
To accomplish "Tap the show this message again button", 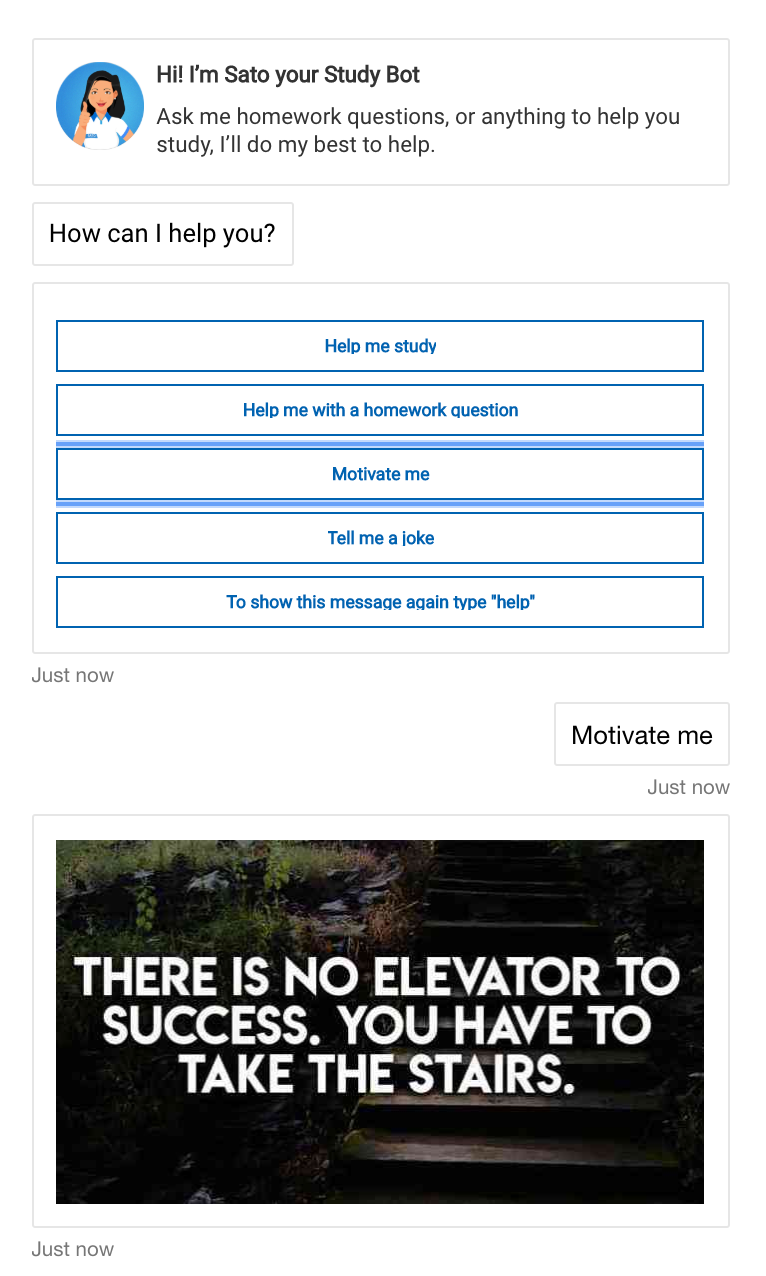I will click(x=380, y=602).
